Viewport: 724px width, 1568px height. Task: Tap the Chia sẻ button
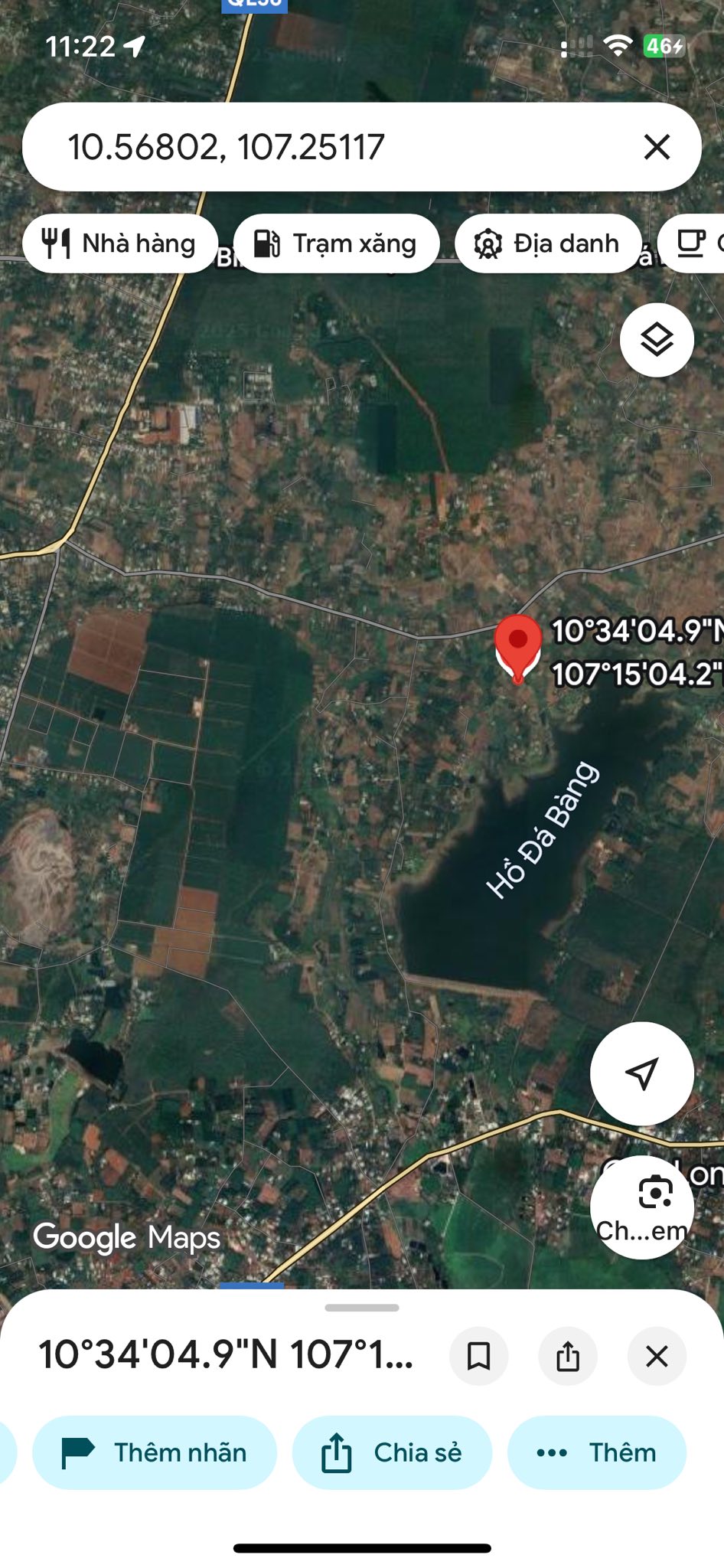point(392,1452)
